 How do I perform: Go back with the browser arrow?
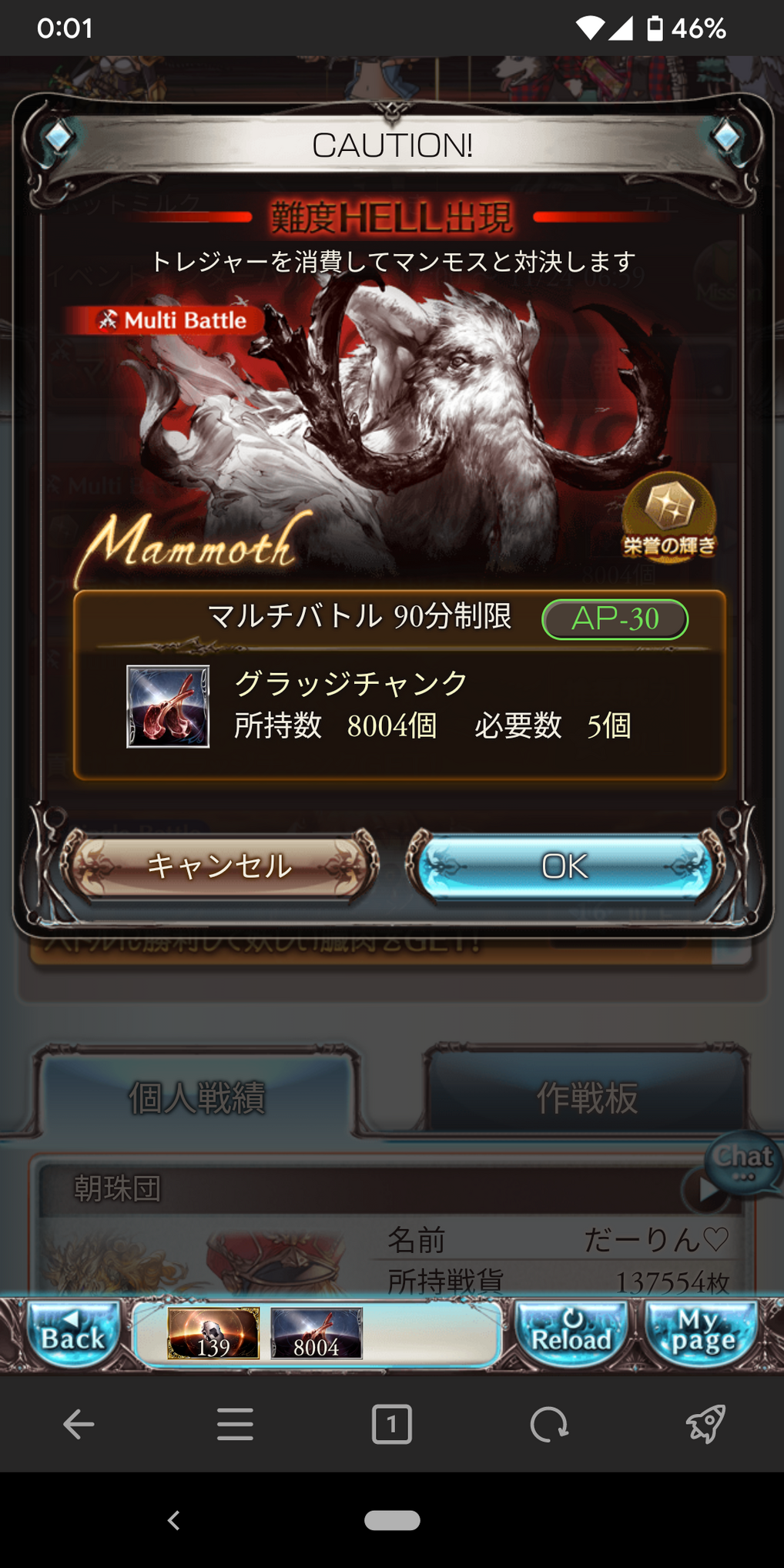[79, 1424]
